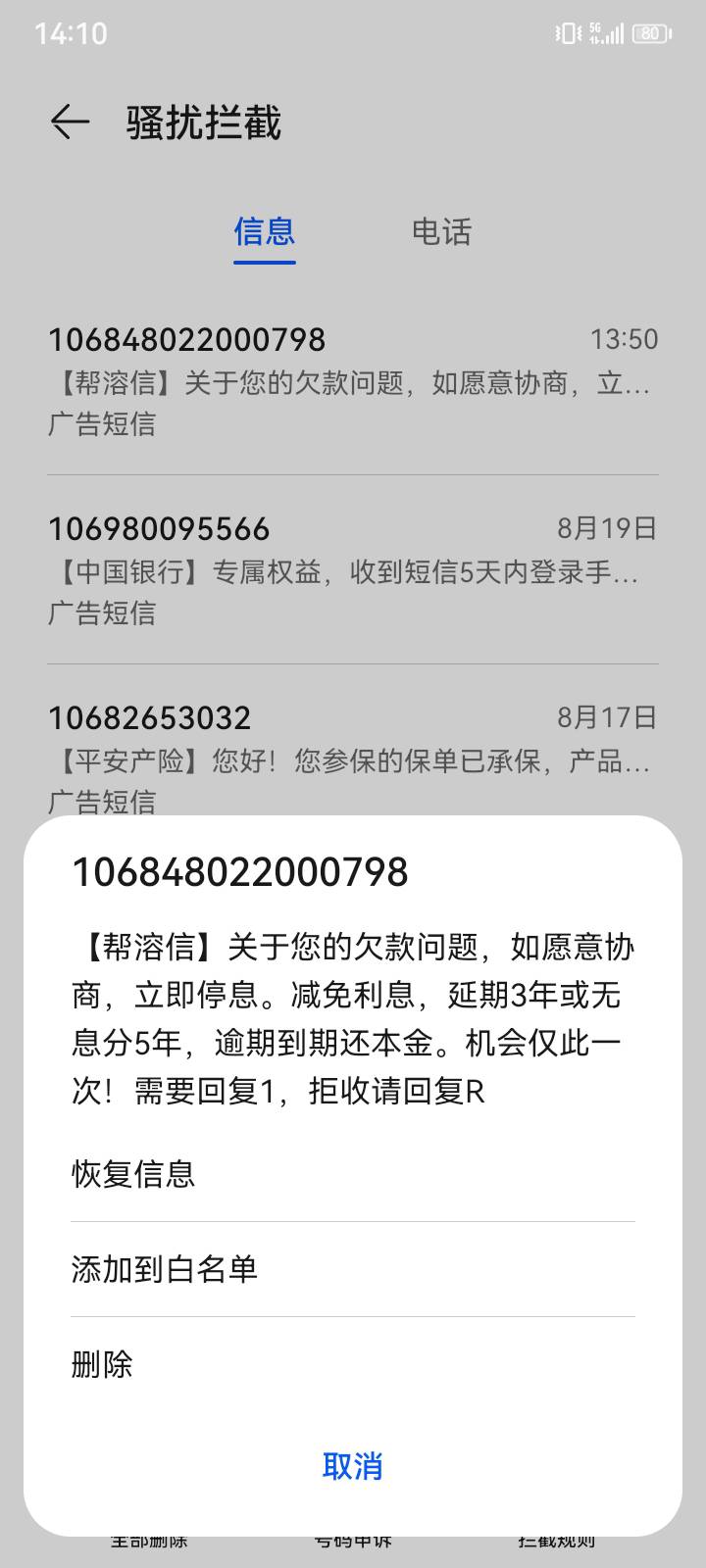
Task: Tap 删除 to delete this message
Action: pyautogui.click(x=353, y=1364)
